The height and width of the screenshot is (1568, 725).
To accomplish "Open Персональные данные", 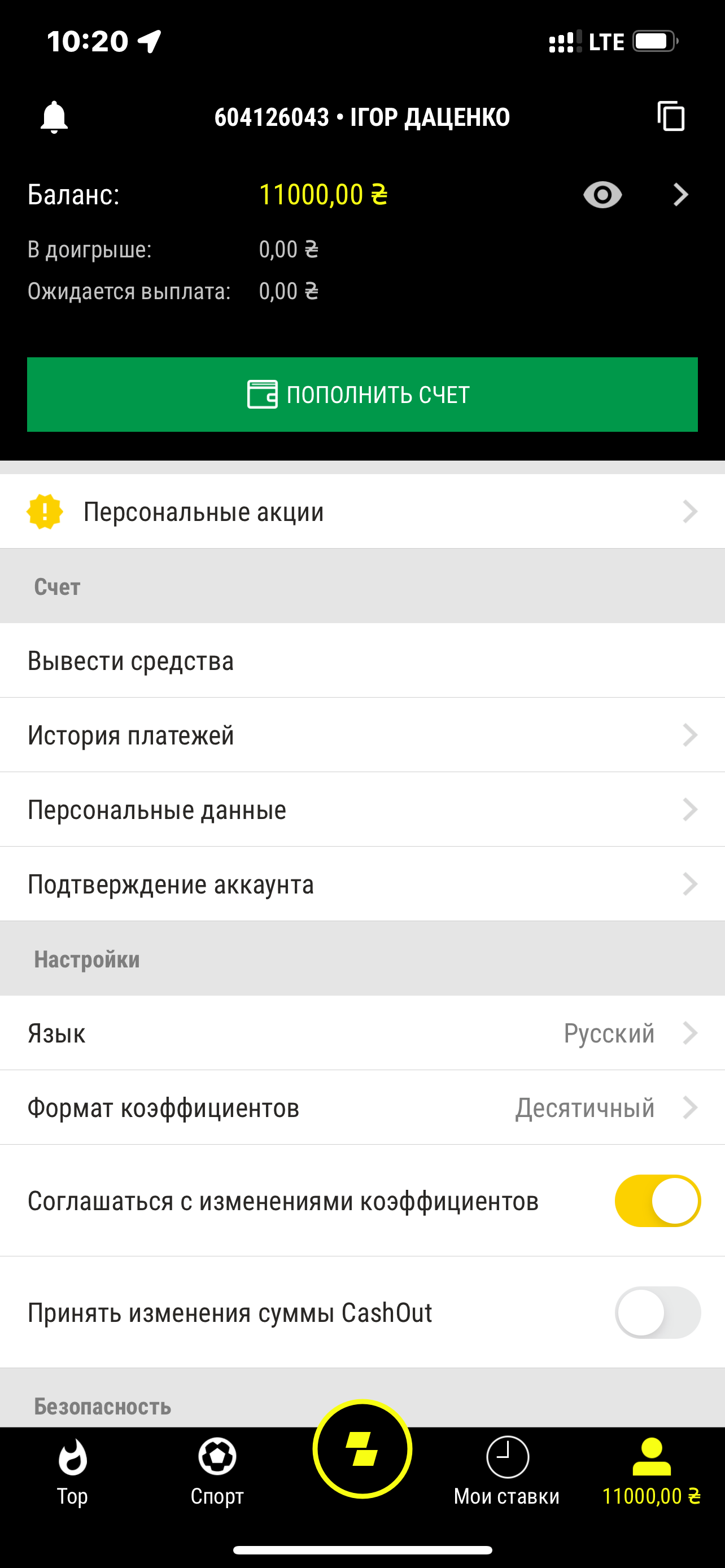I will [x=362, y=810].
